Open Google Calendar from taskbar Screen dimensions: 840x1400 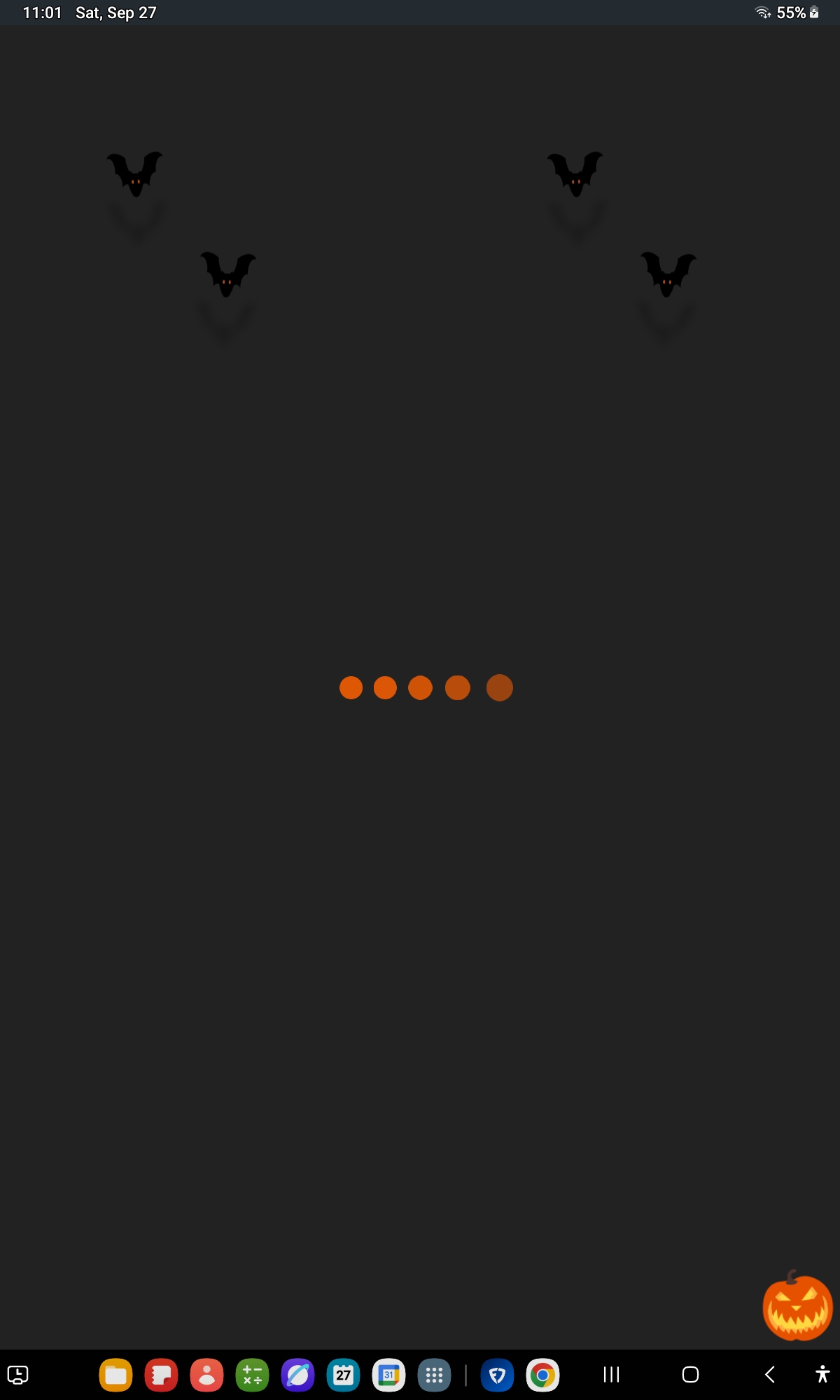pyautogui.click(x=388, y=1375)
